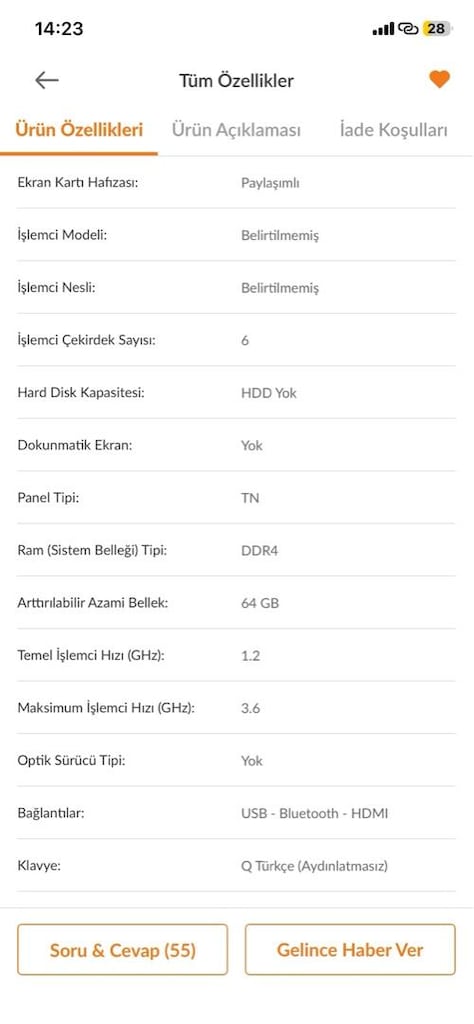Switch to the Ürün Açıklaması tab

tap(236, 130)
